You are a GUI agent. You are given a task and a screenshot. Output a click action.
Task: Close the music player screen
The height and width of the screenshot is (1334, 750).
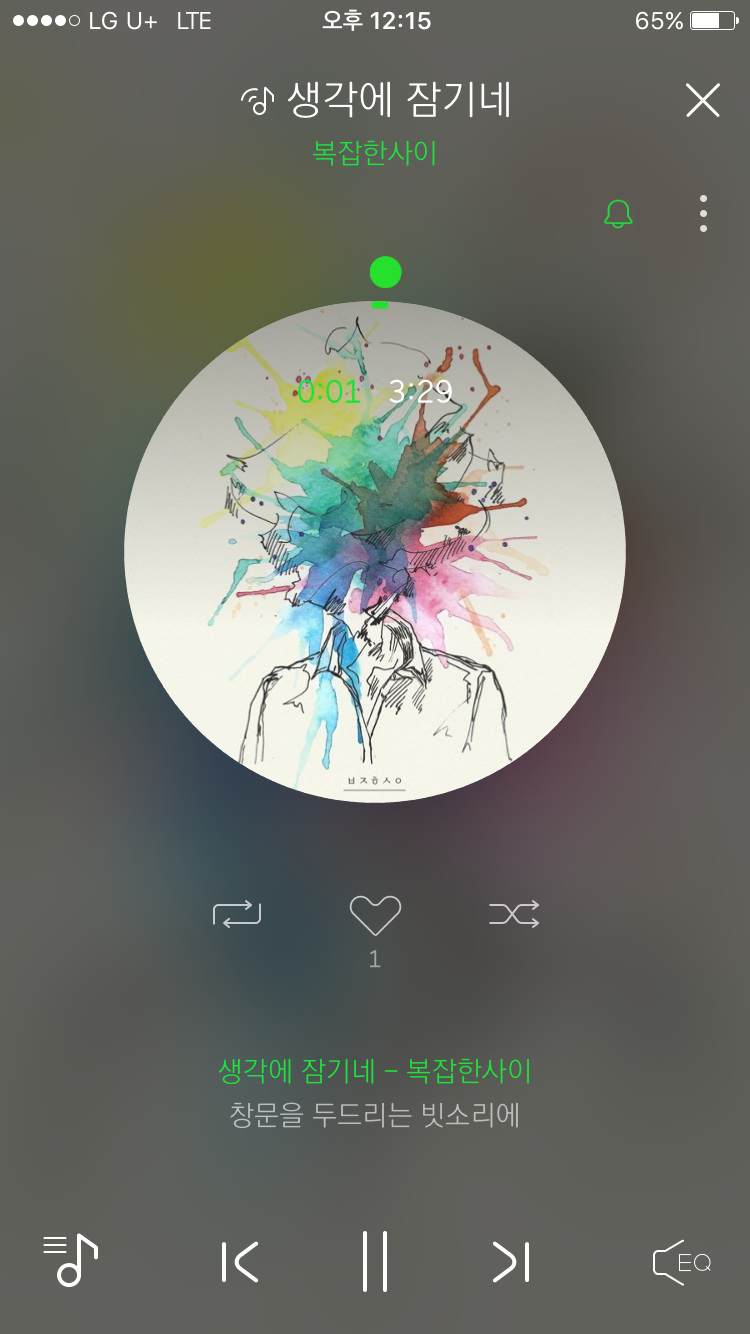point(702,100)
